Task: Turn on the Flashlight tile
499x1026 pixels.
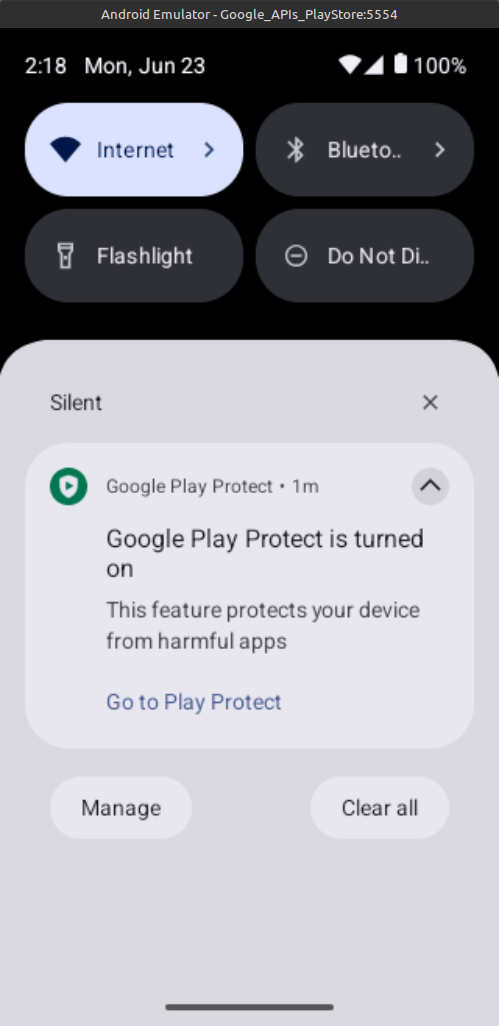Action: [134, 256]
